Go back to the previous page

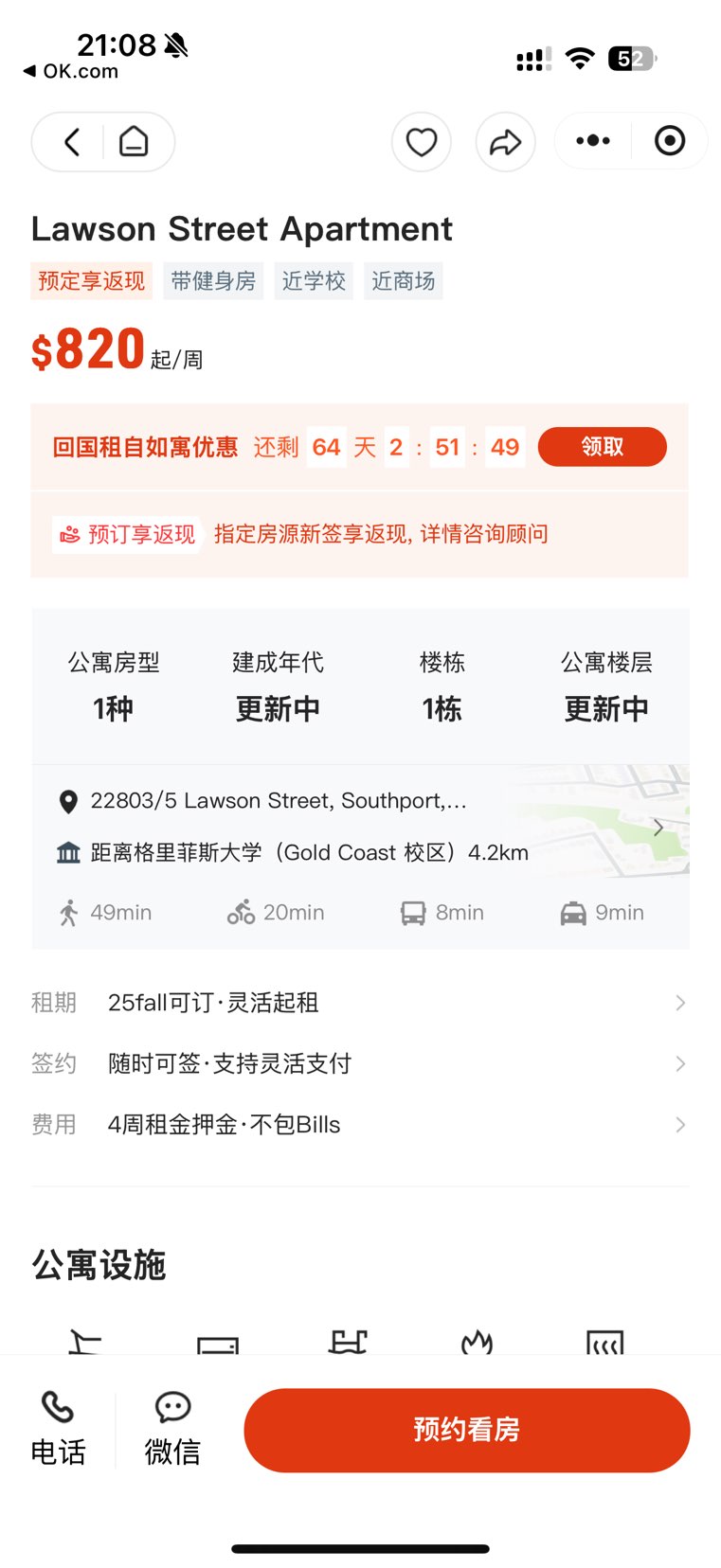[x=71, y=142]
